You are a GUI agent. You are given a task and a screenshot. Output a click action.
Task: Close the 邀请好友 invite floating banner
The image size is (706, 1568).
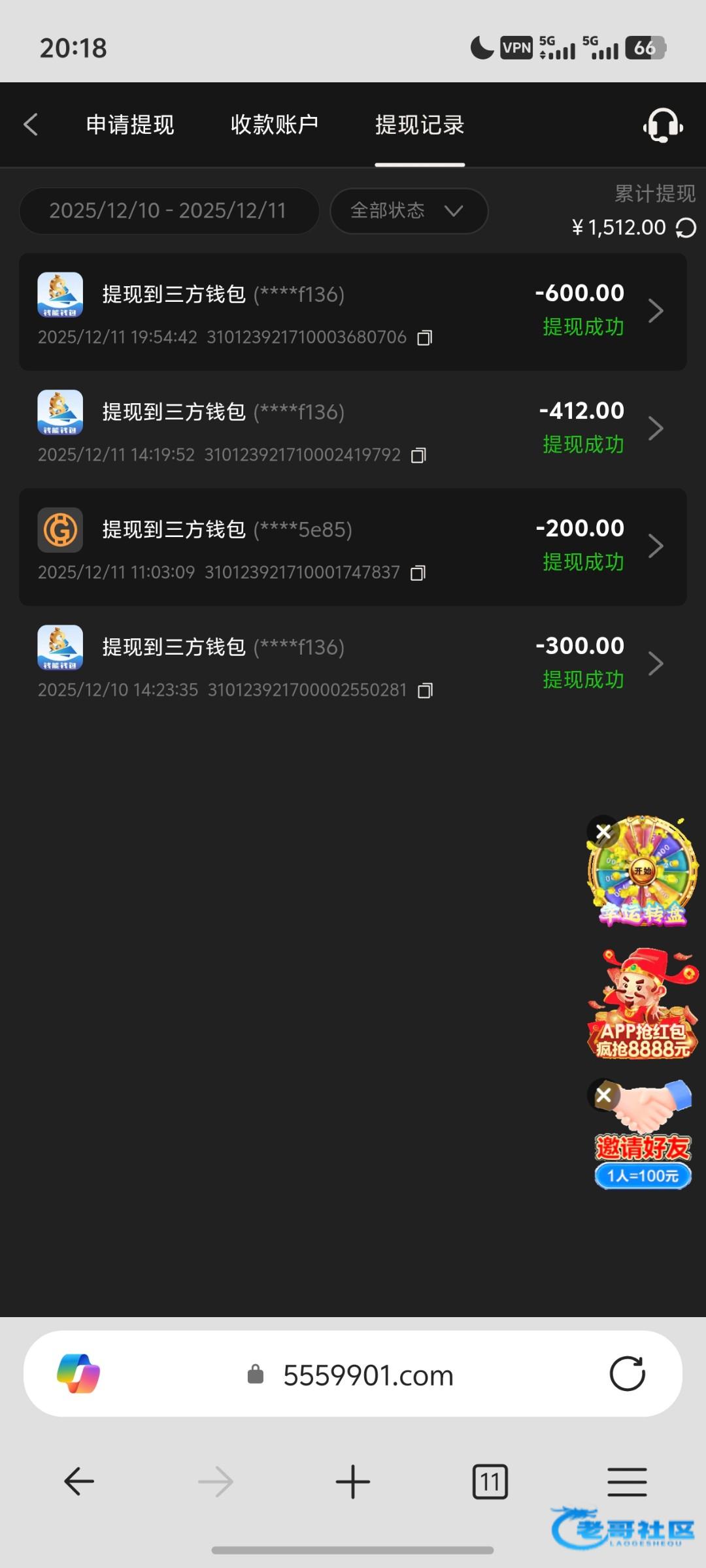click(603, 1095)
